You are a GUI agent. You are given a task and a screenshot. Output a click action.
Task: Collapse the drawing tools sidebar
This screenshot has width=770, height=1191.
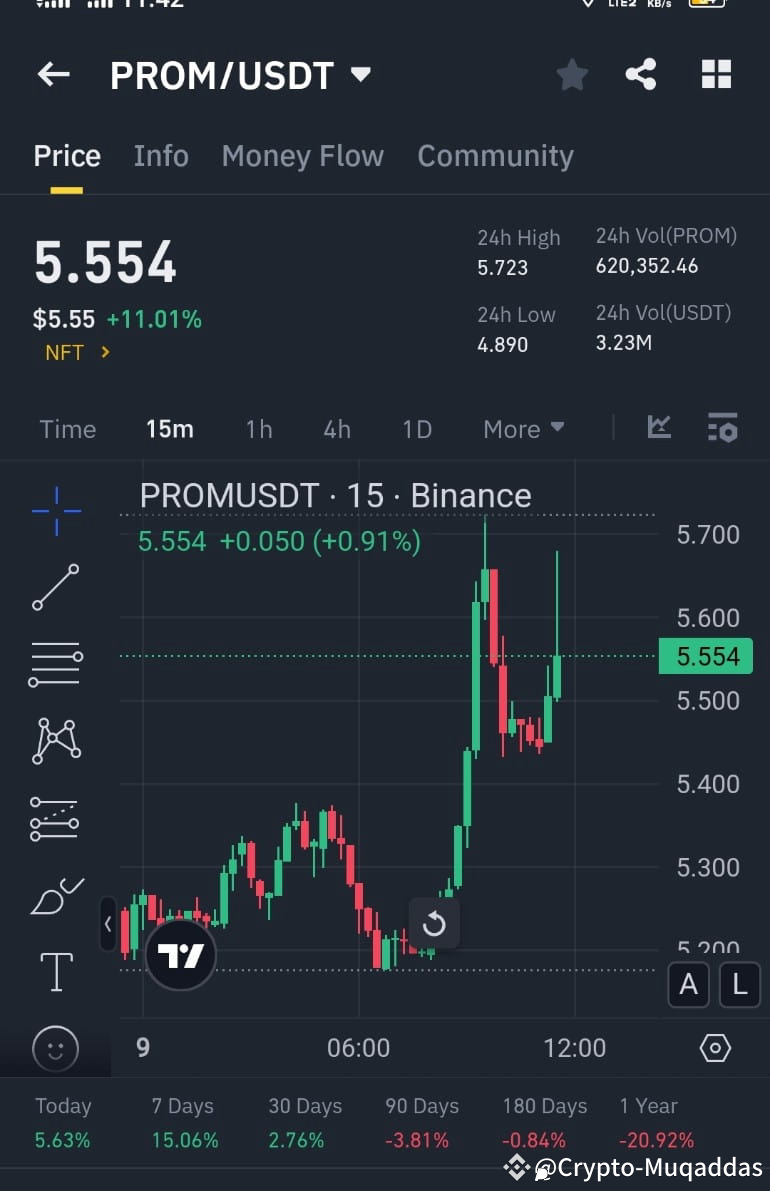(108, 925)
